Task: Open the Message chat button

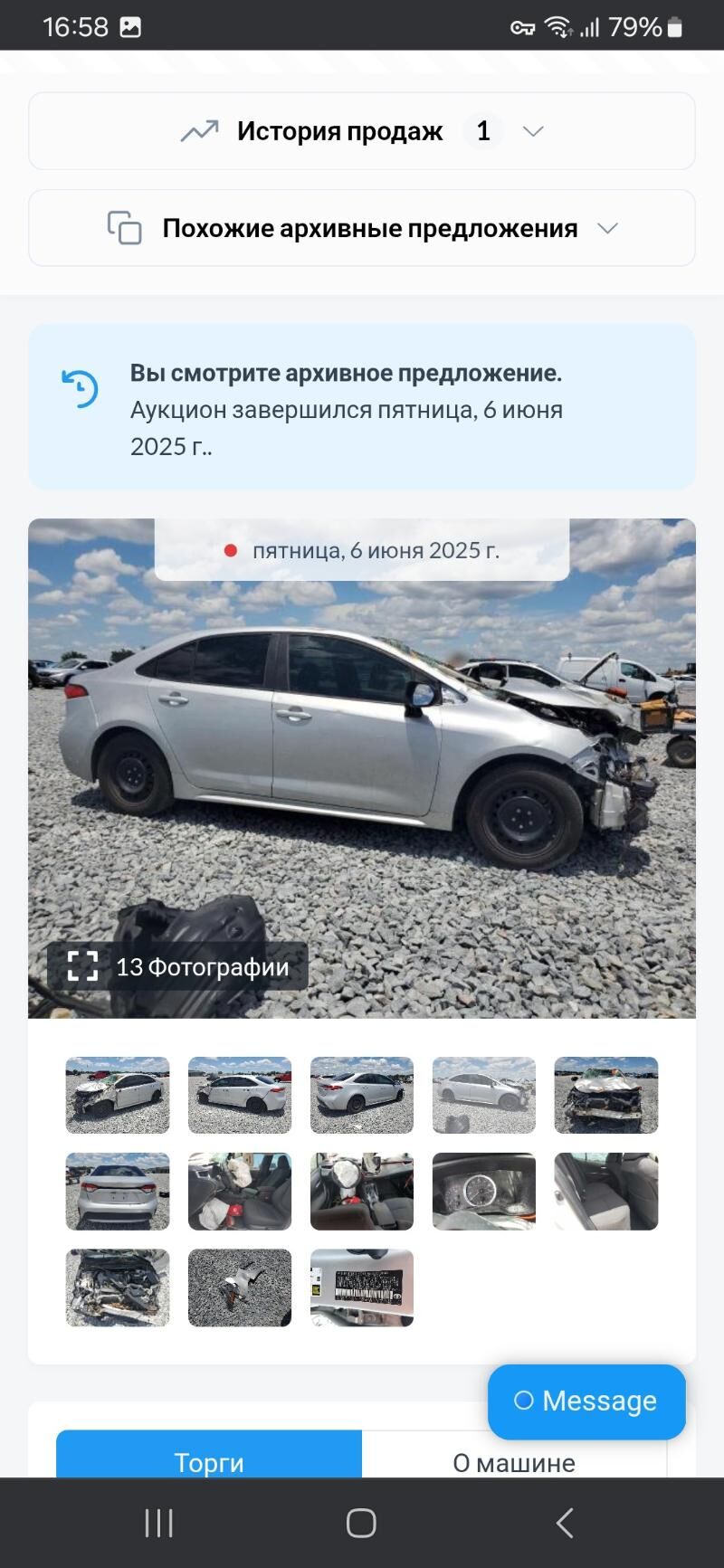Action: click(586, 1401)
